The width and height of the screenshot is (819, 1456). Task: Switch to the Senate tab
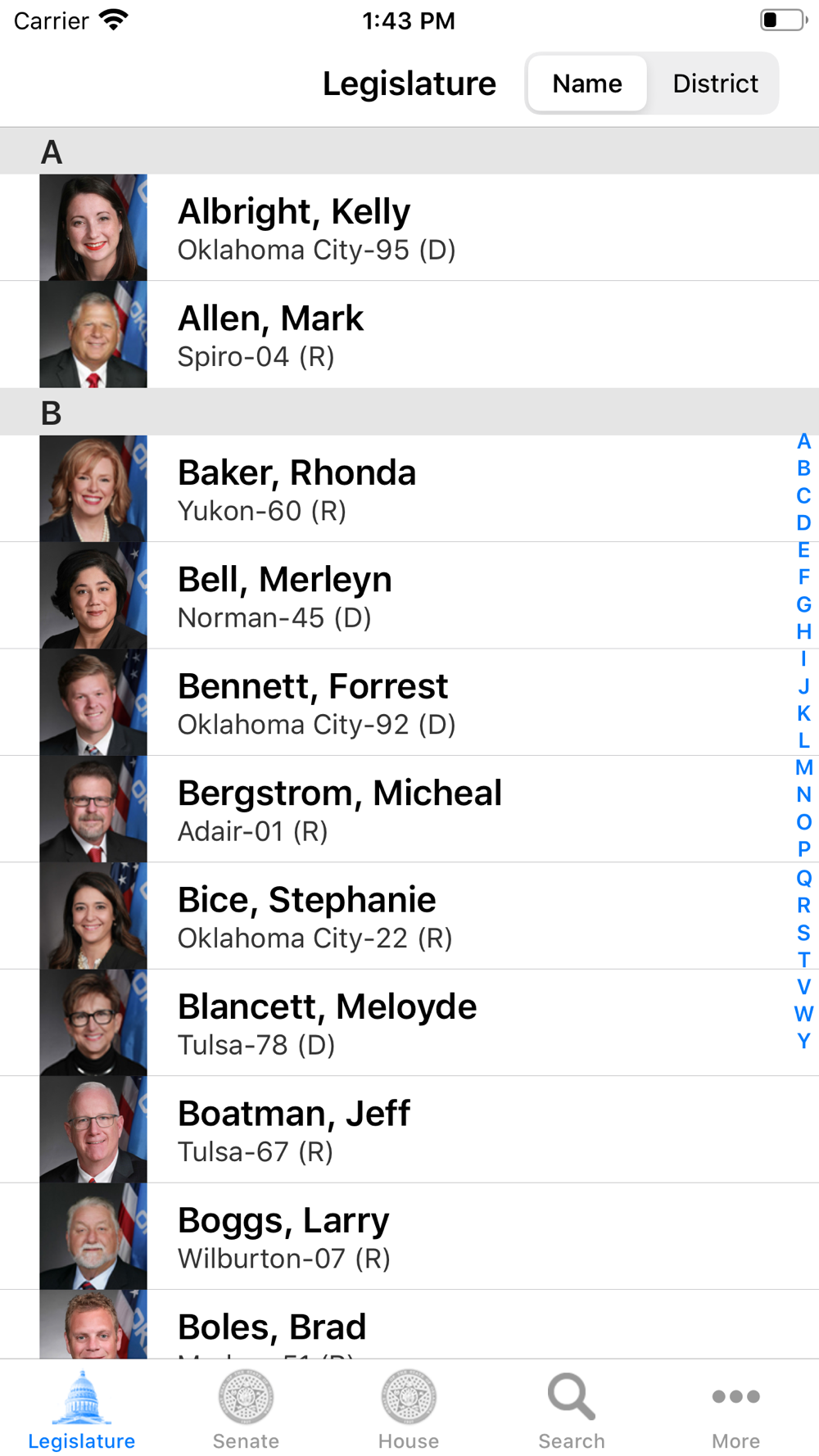[246, 1411]
